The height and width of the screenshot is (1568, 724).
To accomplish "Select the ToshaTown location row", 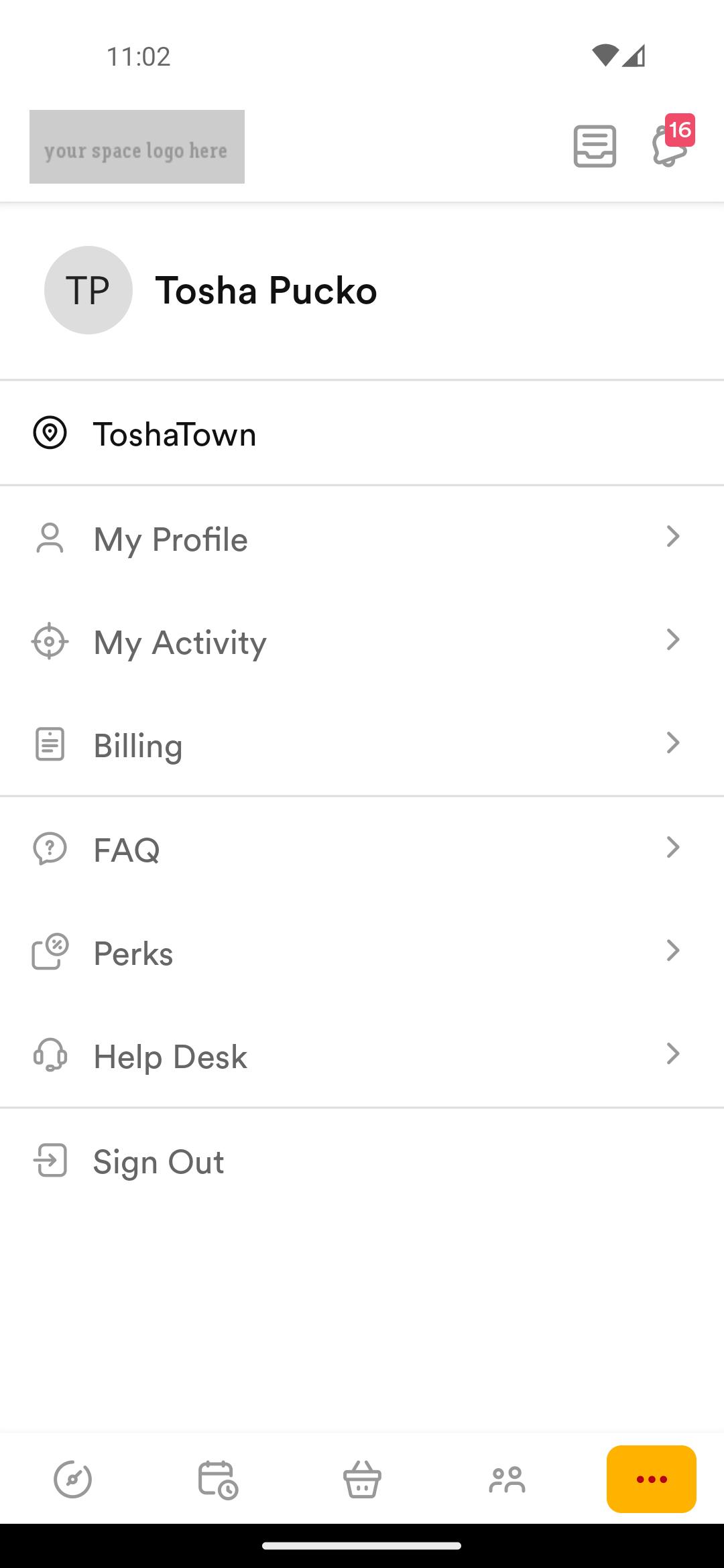I will click(362, 434).
